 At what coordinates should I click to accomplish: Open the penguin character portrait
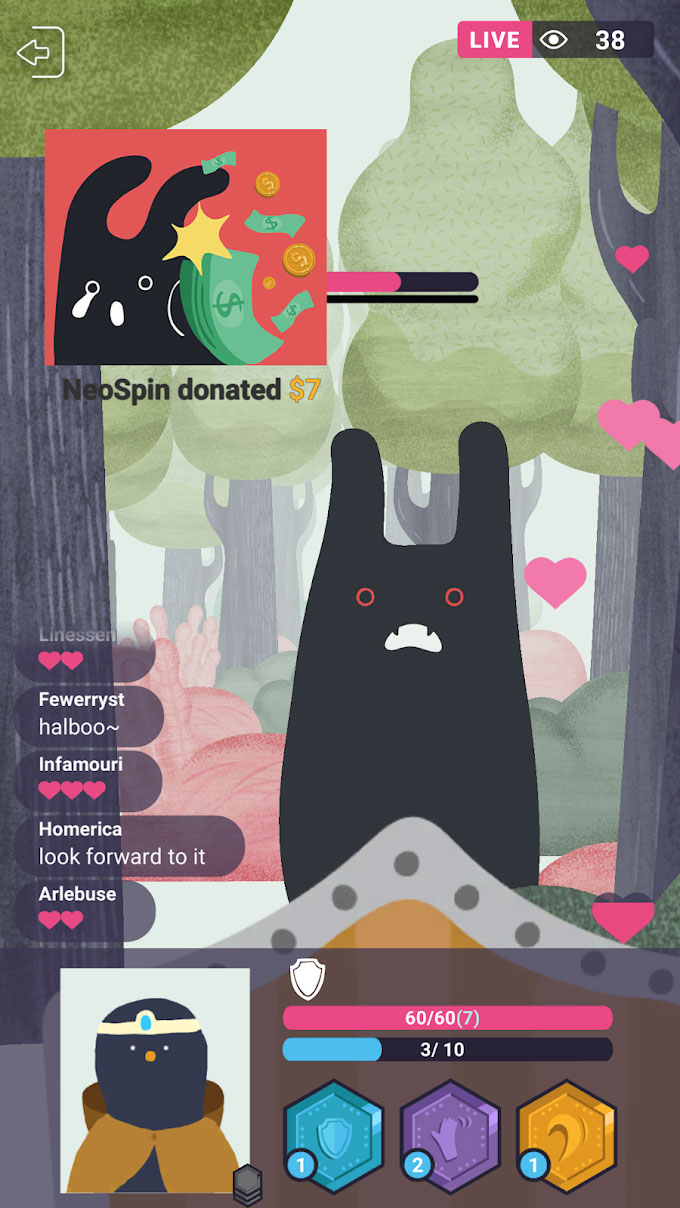click(x=155, y=1080)
